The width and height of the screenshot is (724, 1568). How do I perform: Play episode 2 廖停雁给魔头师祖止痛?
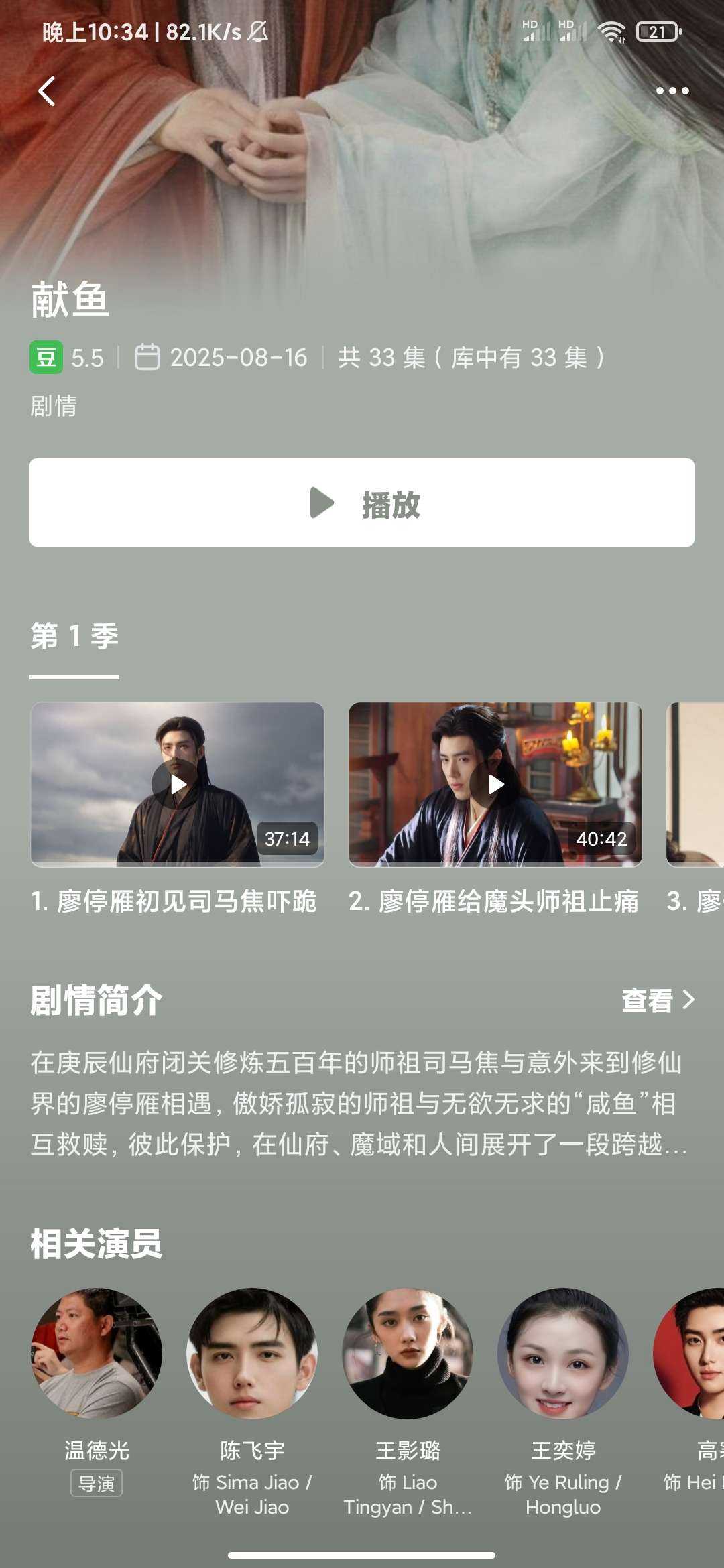[495, 784]
